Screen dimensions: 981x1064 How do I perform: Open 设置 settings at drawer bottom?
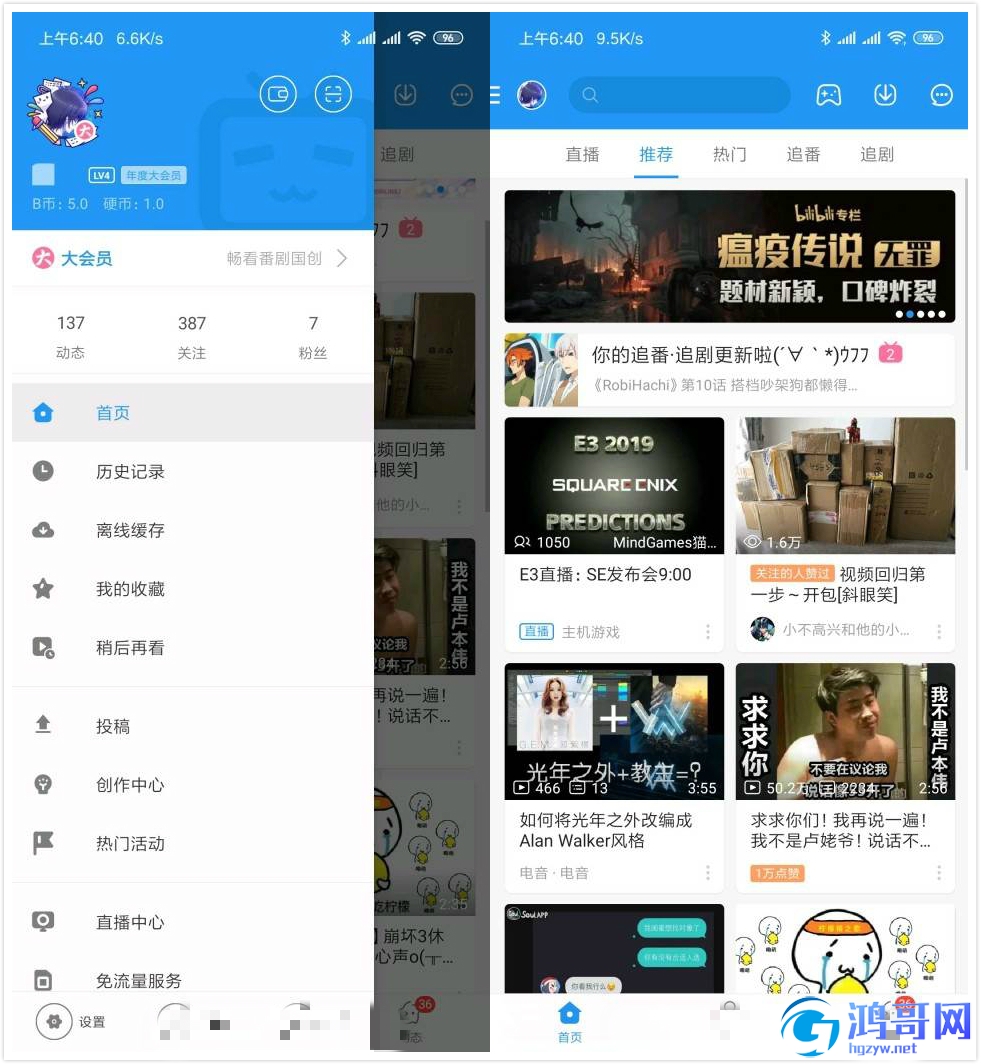pos(72,1022)
